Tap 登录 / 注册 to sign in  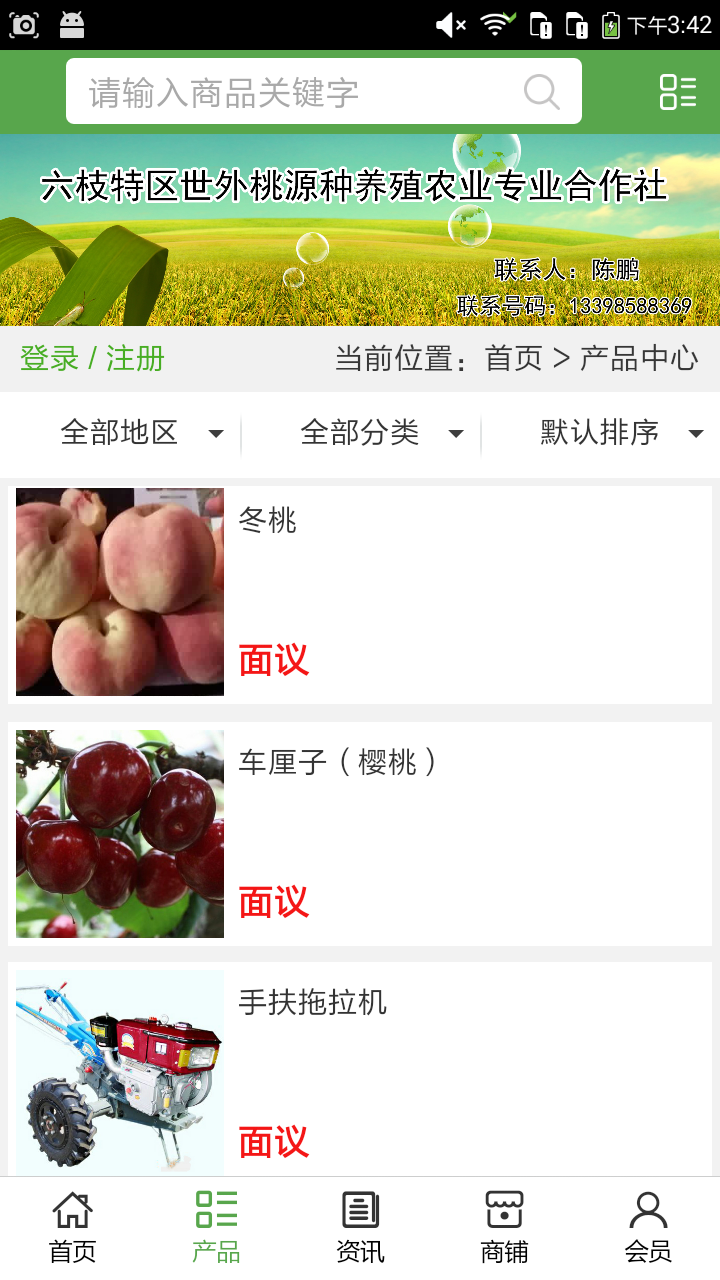tap(90, 357)
